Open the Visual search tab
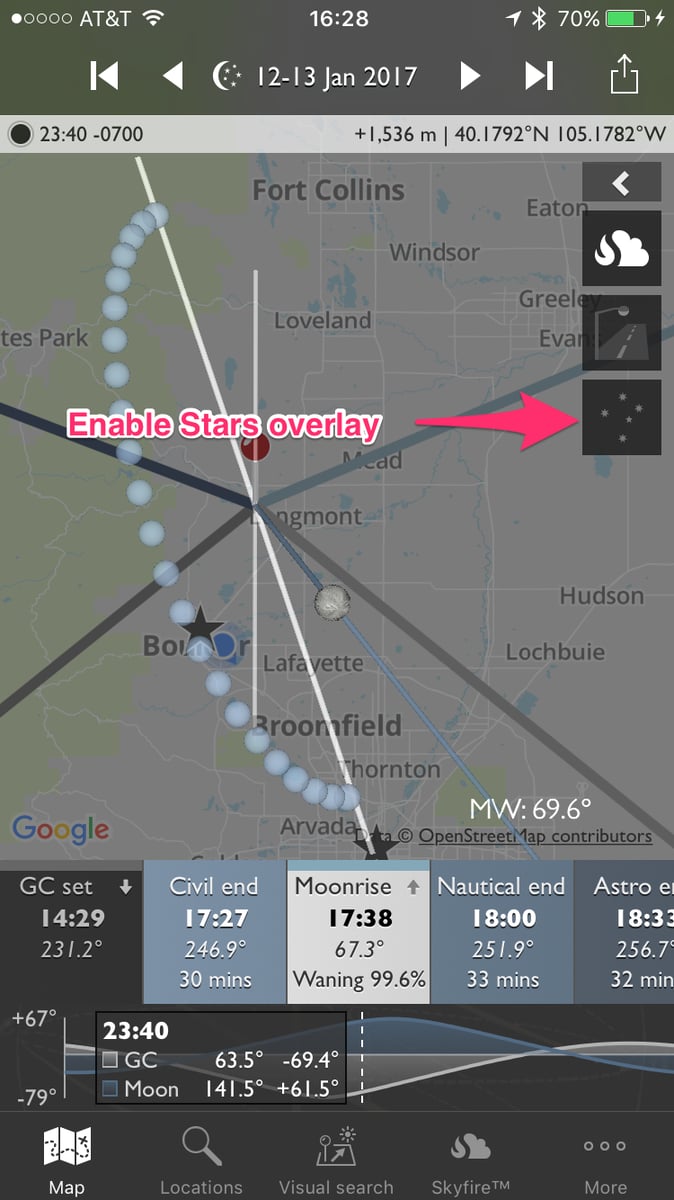 point(336,1158)
